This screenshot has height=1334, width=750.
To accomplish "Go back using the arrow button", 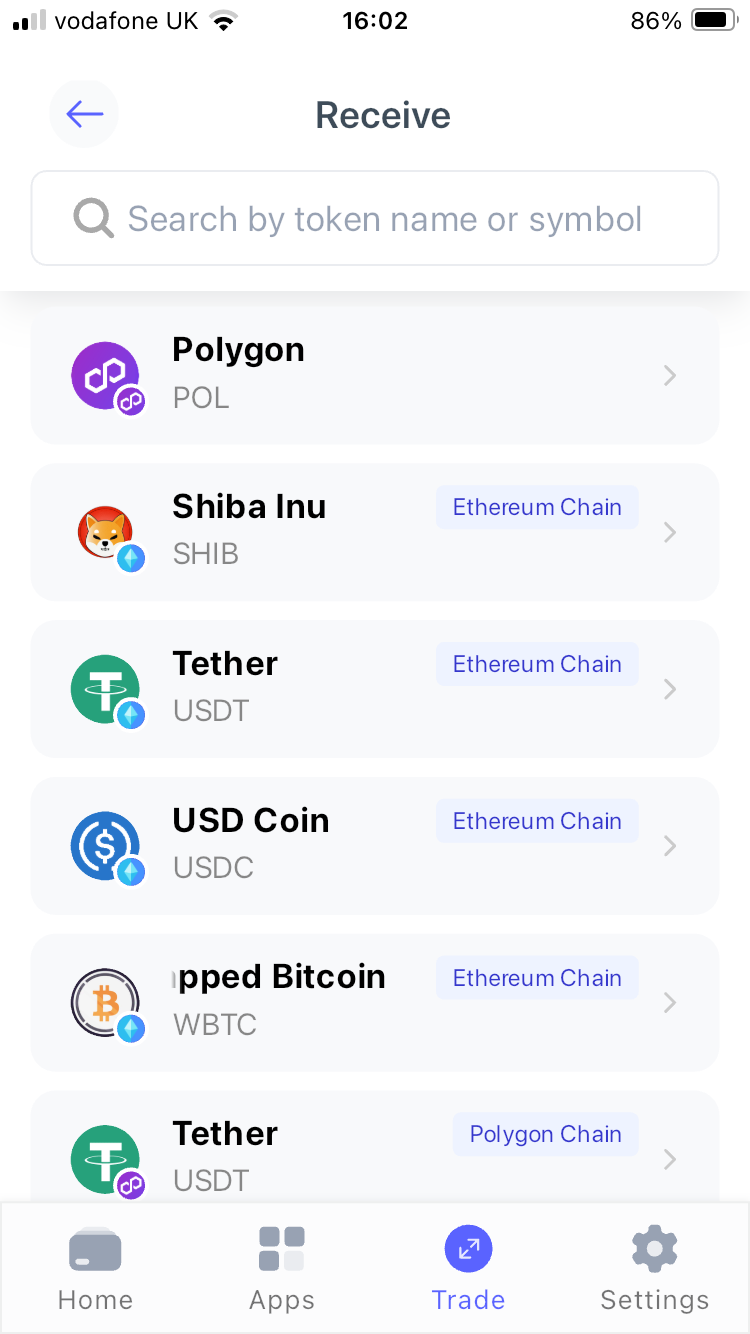I will 84,113.
